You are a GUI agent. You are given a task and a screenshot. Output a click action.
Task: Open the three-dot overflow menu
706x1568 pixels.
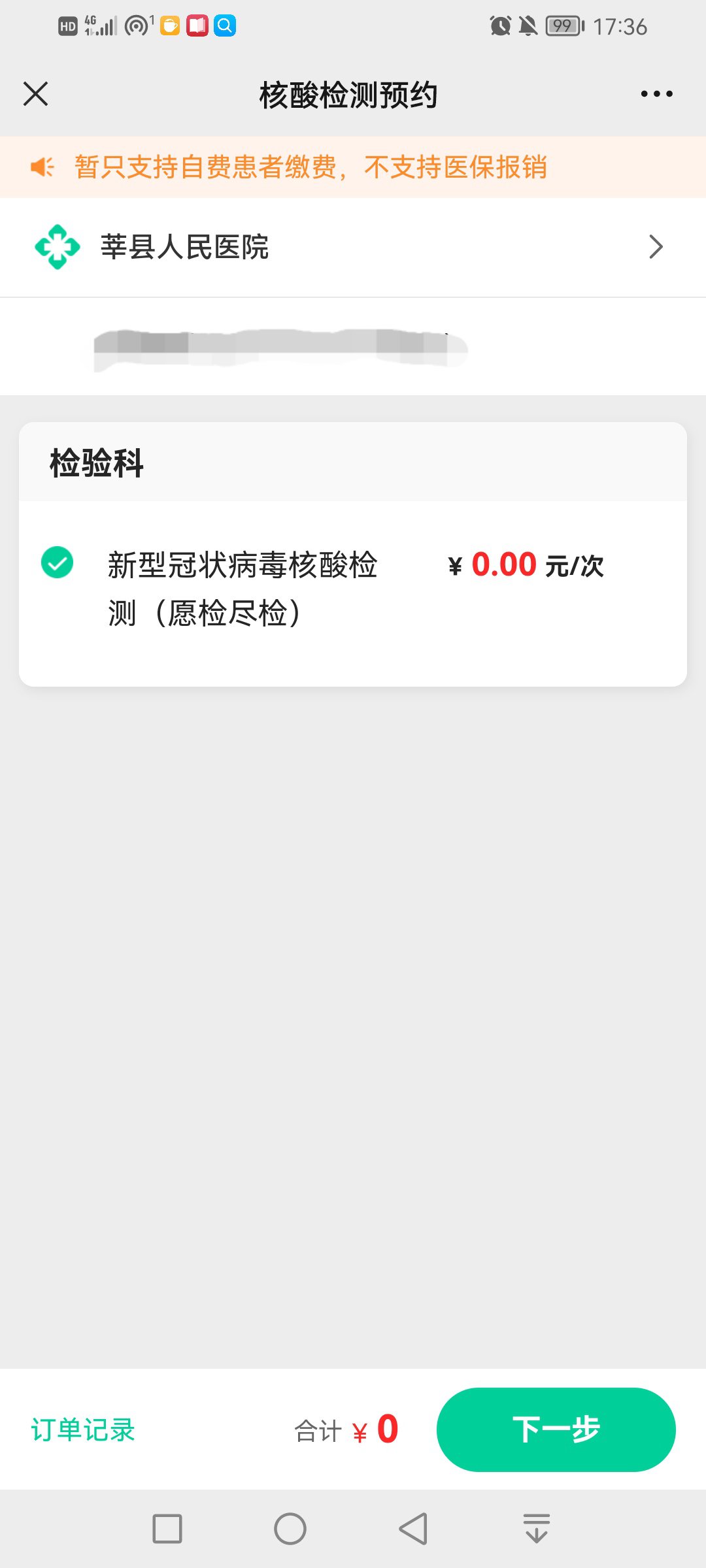[656, 94]
